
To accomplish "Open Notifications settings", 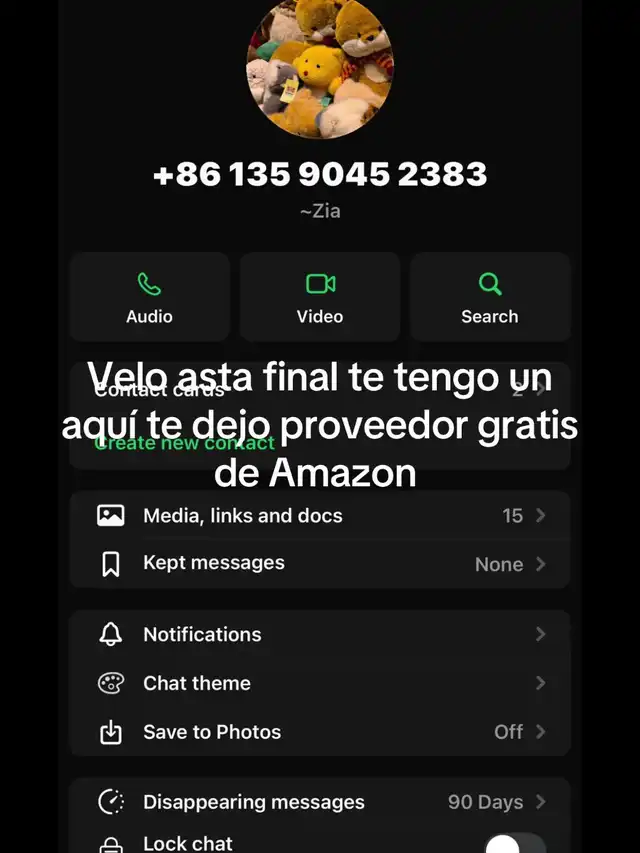I will click(x=320, y=634).
